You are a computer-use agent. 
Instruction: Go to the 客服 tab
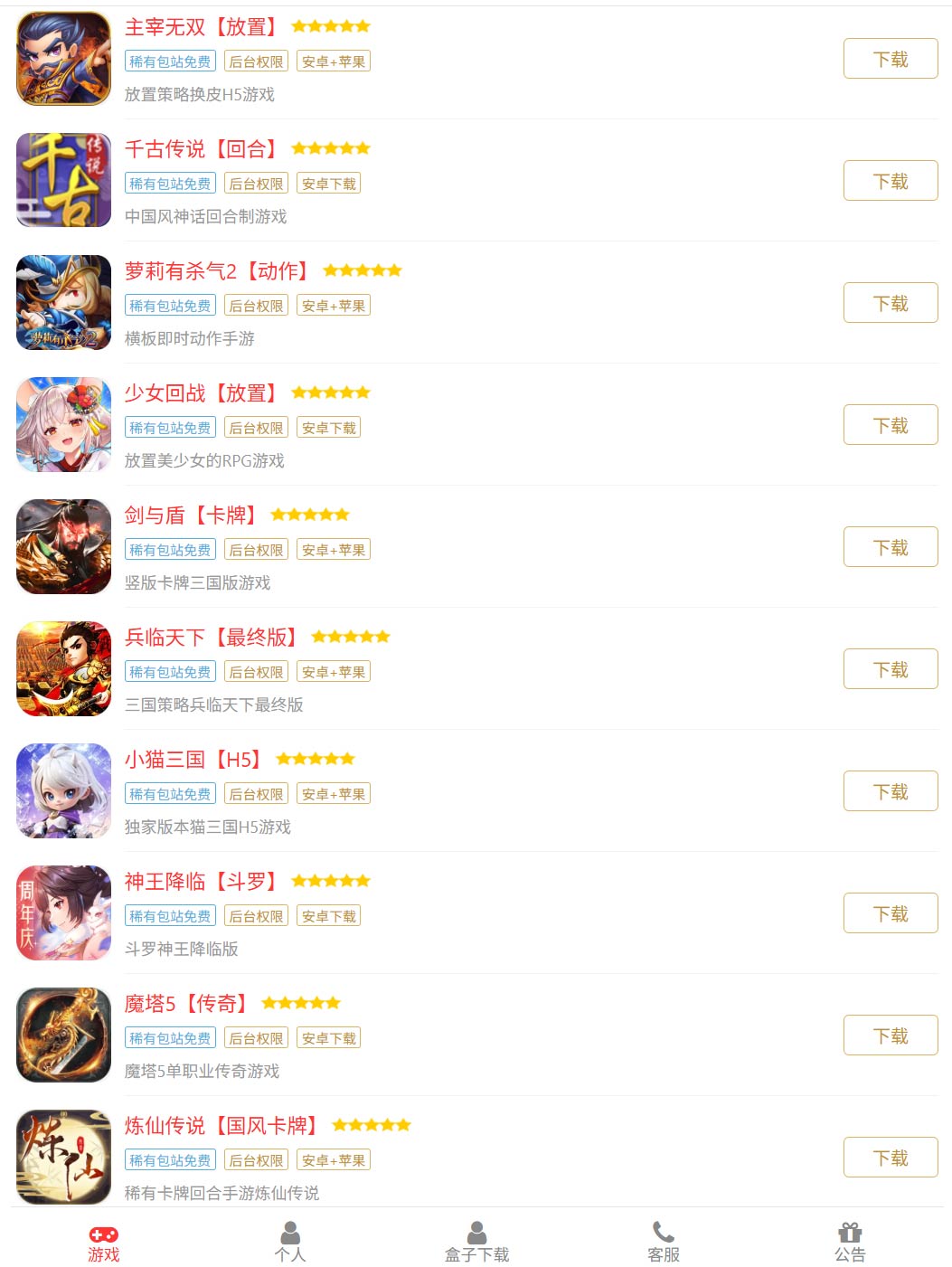[664, 1242]
